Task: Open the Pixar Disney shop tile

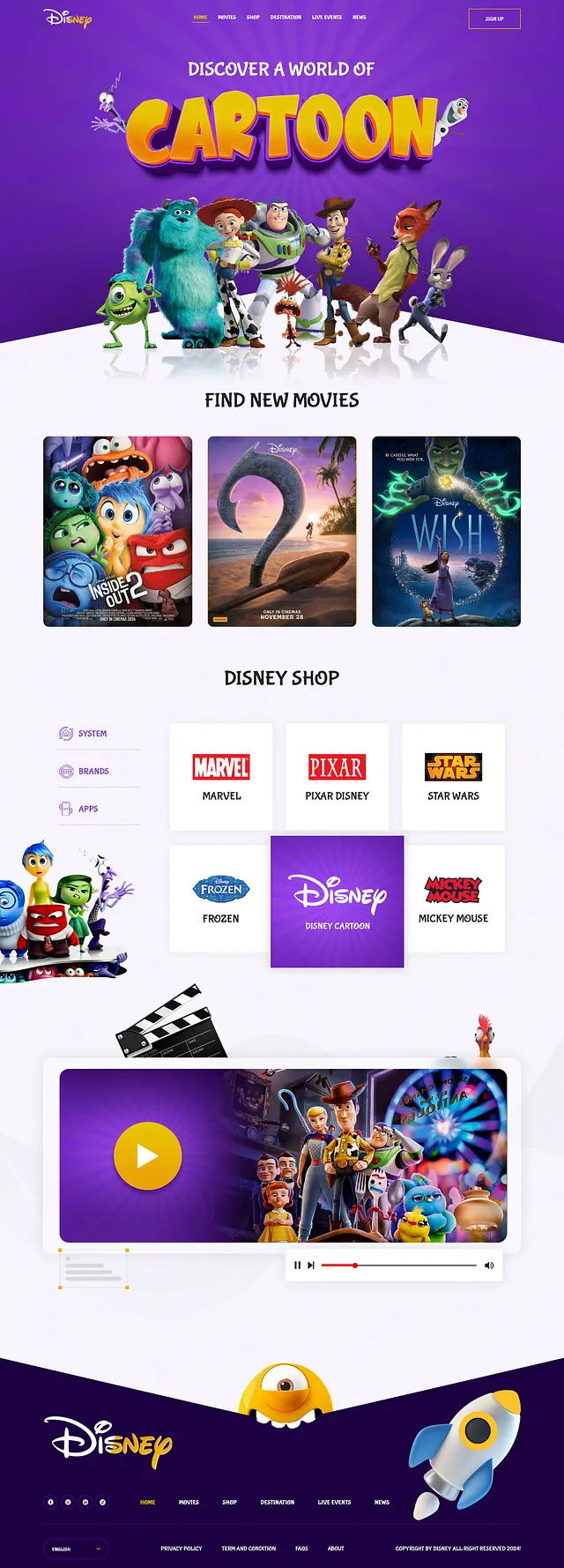Action: (337, 776)
